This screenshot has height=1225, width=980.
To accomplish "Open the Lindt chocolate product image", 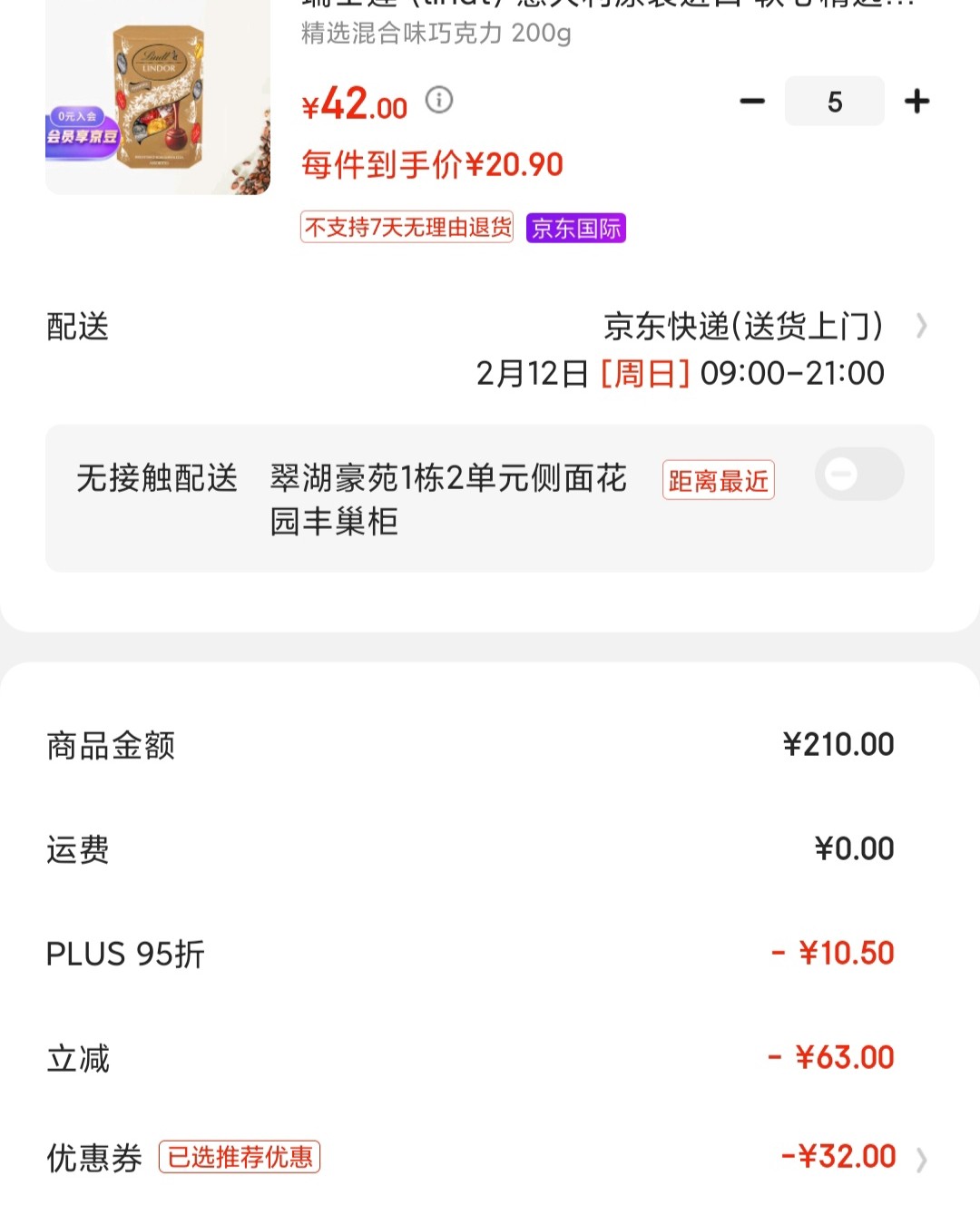I will pos(158,100).
